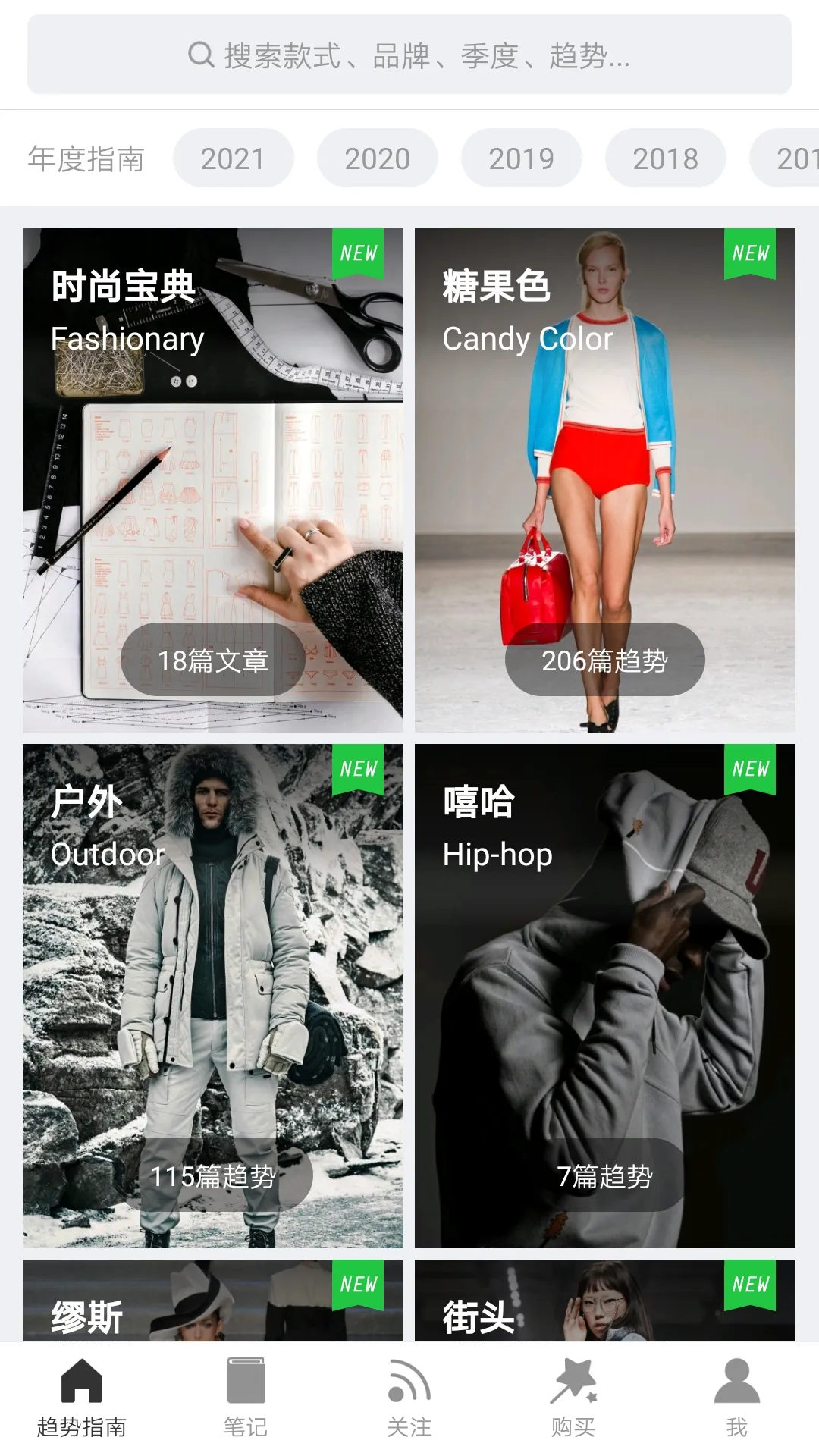Open the 糖果色 Candy Color trend card
Viewport: 819px width, 1456px height.
pyautogui.click(x=604, y=480)
